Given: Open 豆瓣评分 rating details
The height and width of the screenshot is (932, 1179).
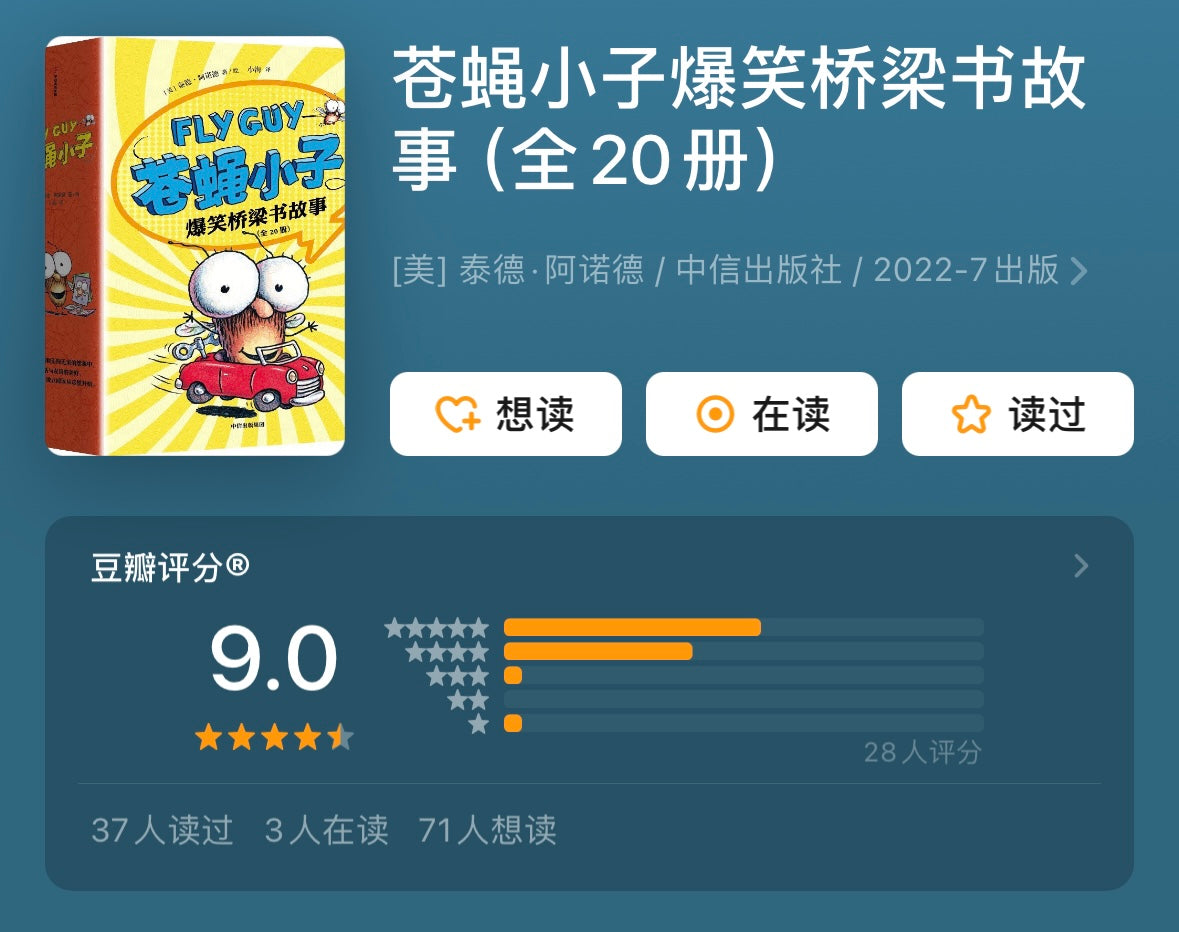Looking at the screenshot, I should tap(1080, 567).
